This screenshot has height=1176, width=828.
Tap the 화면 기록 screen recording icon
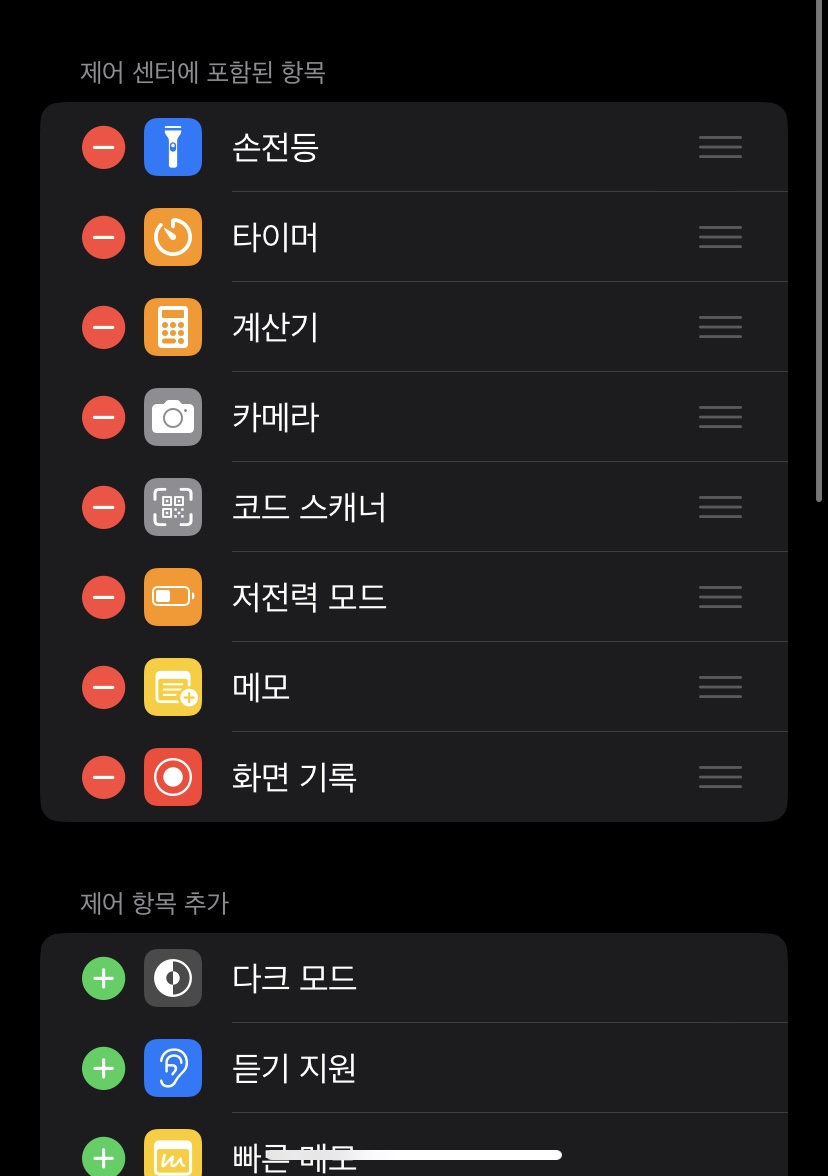[x=173, y=777]
